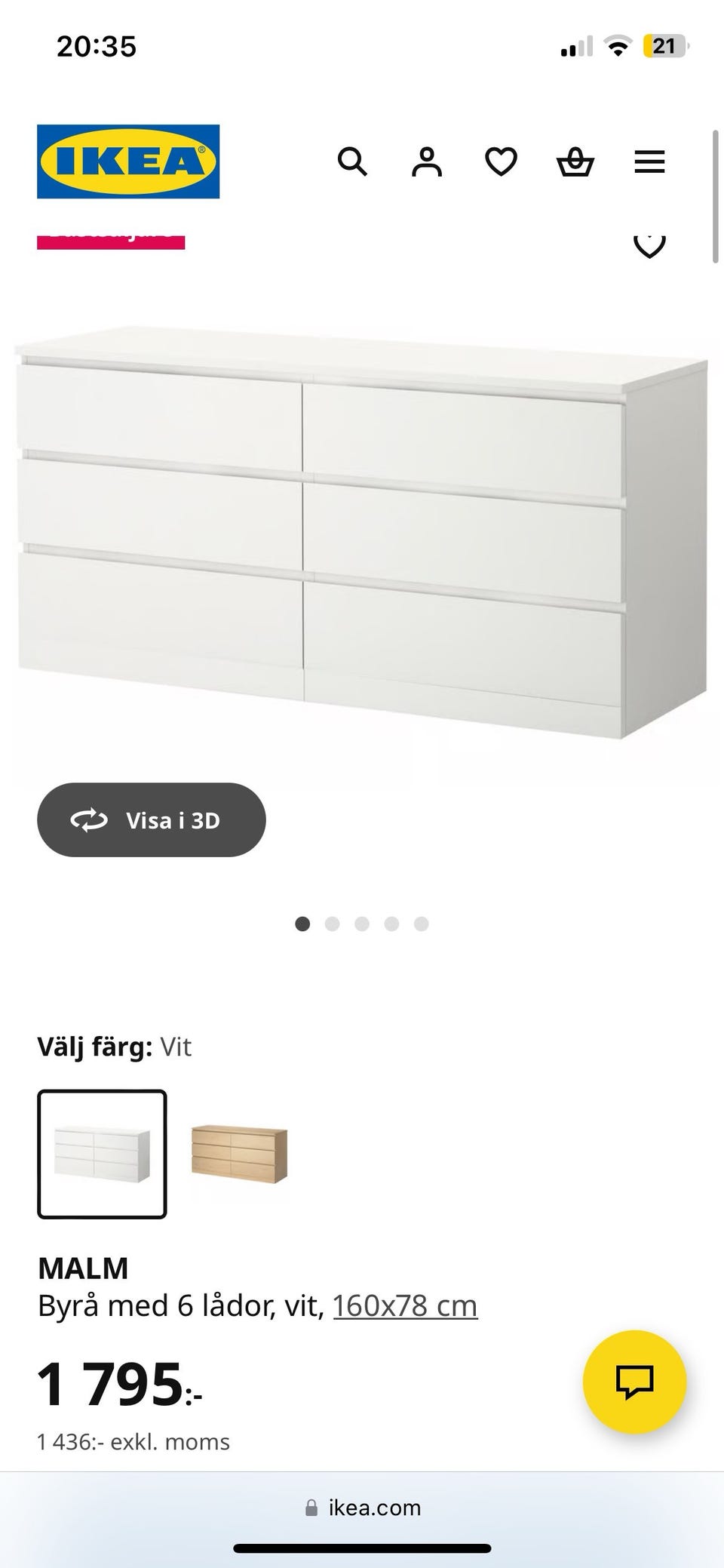Open the shopping basket
Screen dimensions: 724x1568
pos(575,161)
